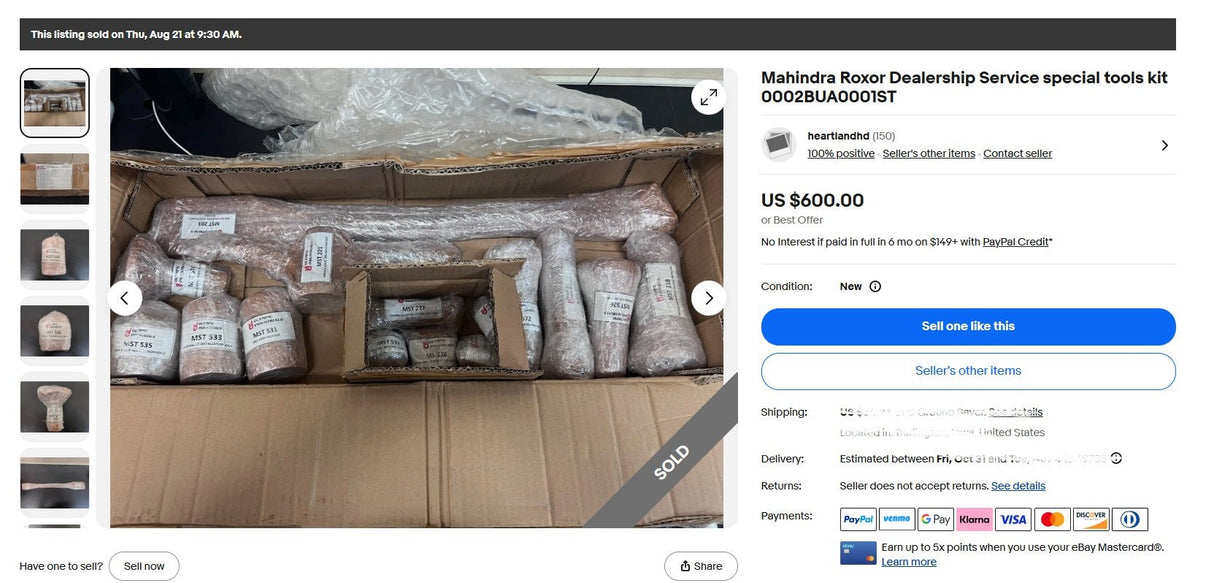View the 100% positive feedback link
This screenshot has height=583, width=1214.
coord(841,154)
